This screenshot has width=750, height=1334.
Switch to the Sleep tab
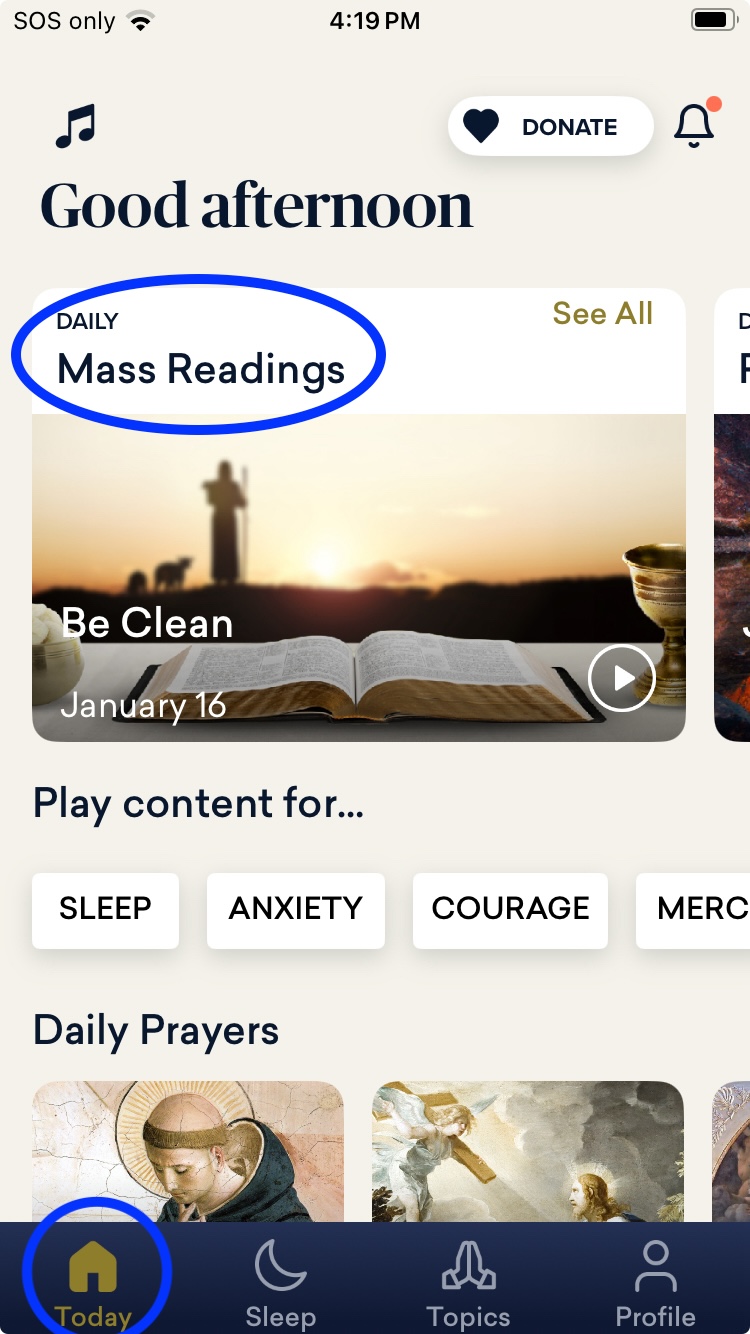coord(280,1283)
